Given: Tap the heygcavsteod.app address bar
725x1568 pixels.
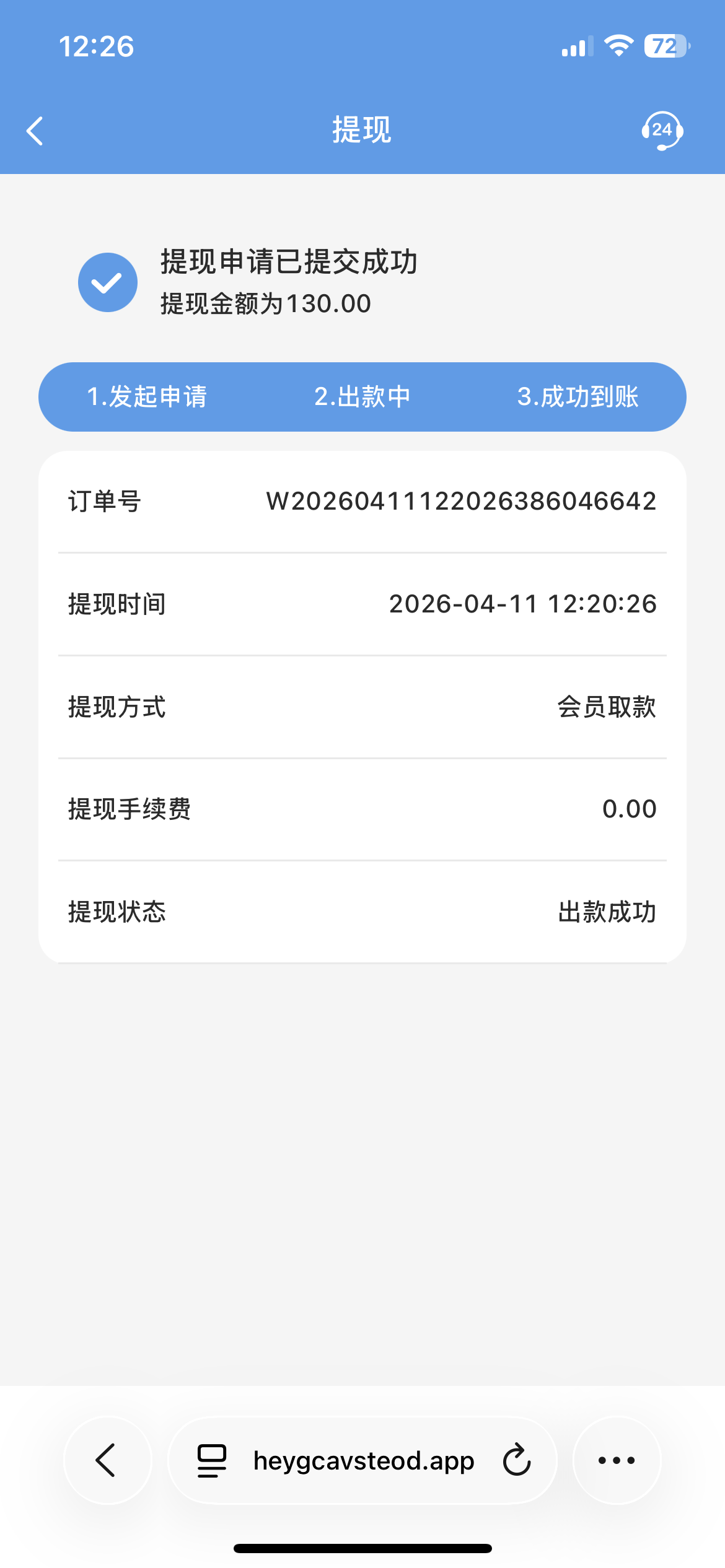Looking at the screenshot, I should tap(364, 1460).
